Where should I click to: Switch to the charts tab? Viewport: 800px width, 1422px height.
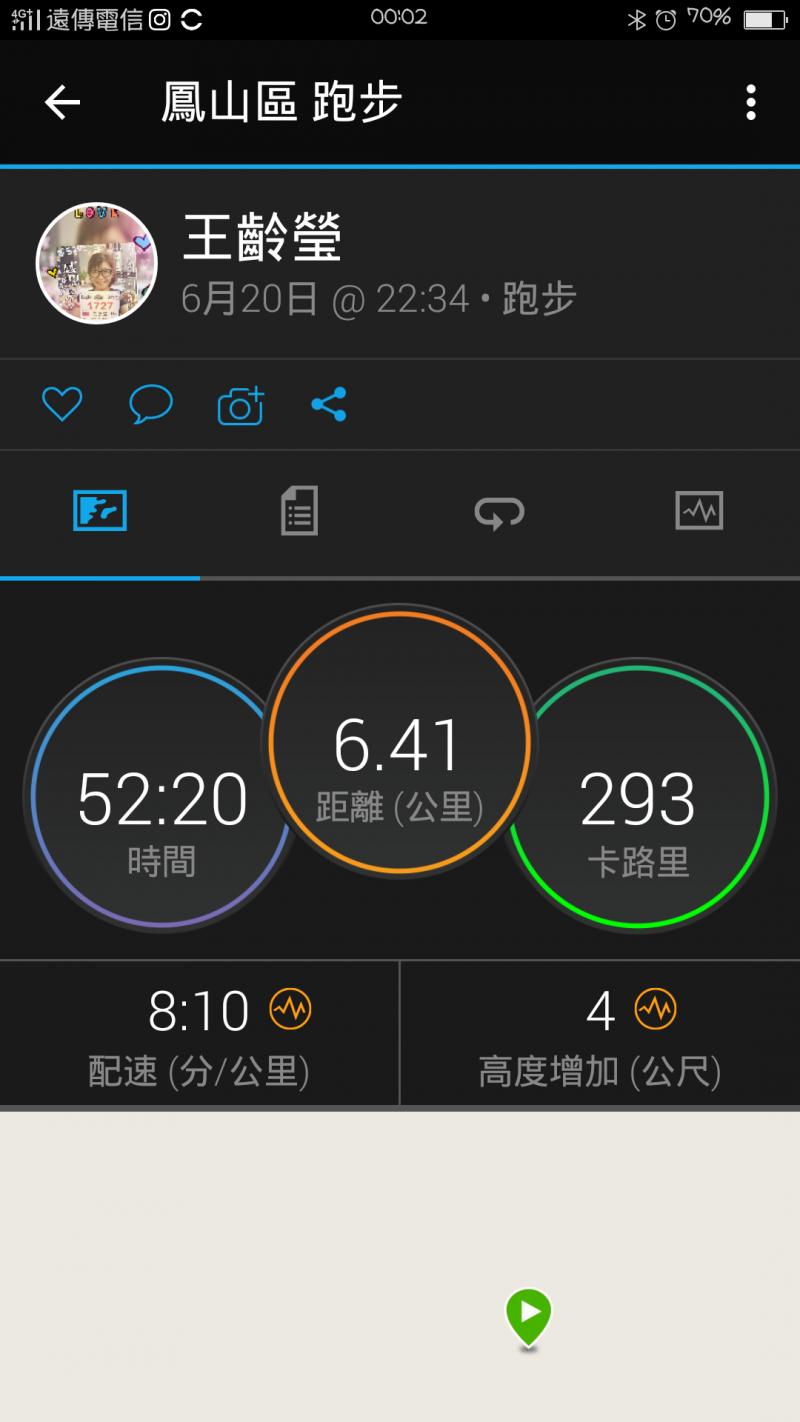(x=699, y=511)
